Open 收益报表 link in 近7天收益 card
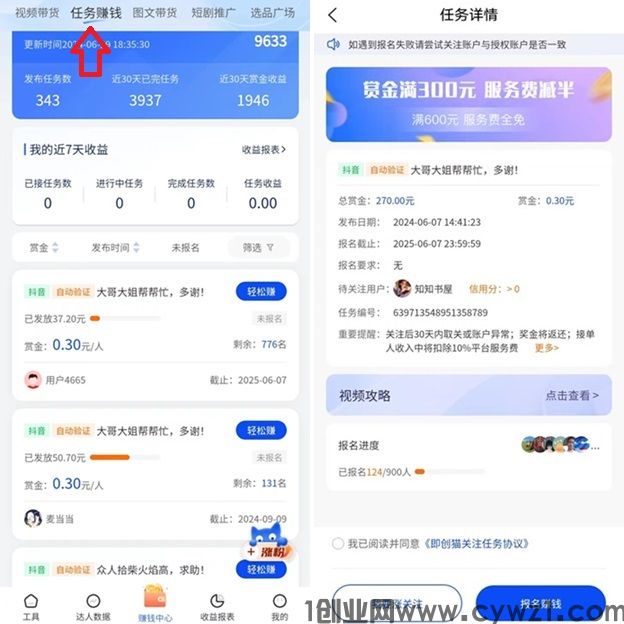Screen dimensions: 624x624 [x=264, y=149]
